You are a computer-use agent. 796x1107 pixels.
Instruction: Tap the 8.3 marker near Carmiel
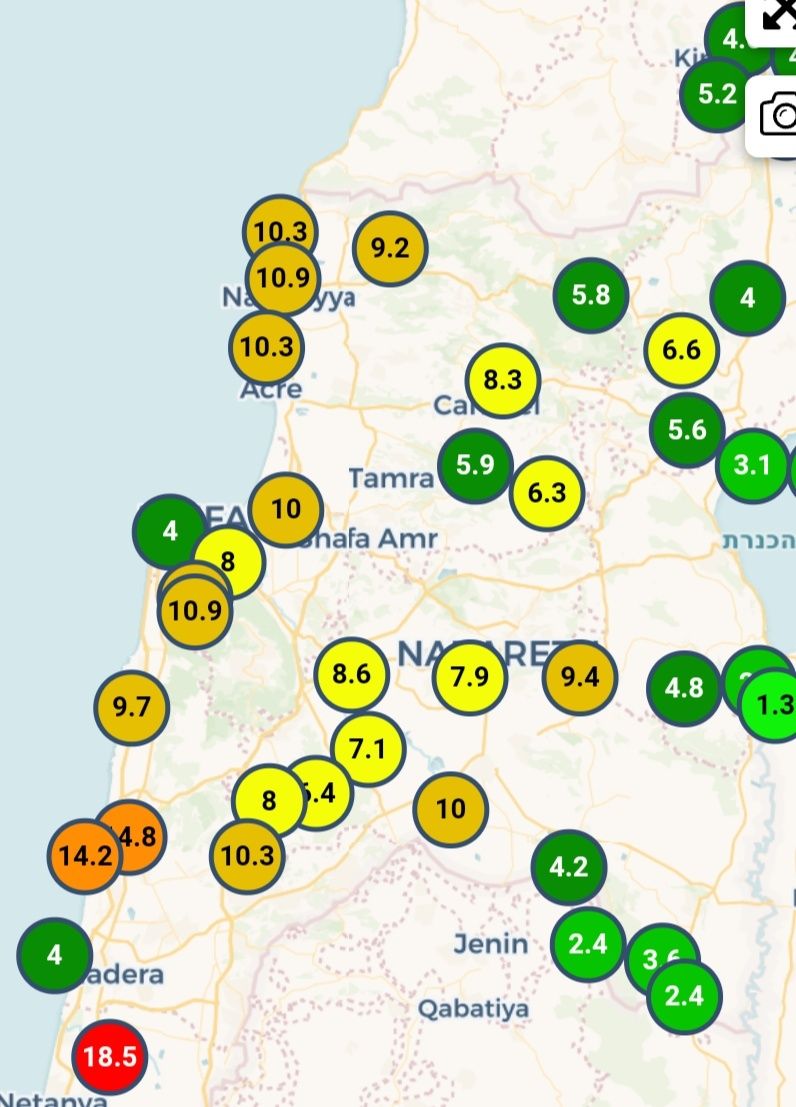coord(502,380)
